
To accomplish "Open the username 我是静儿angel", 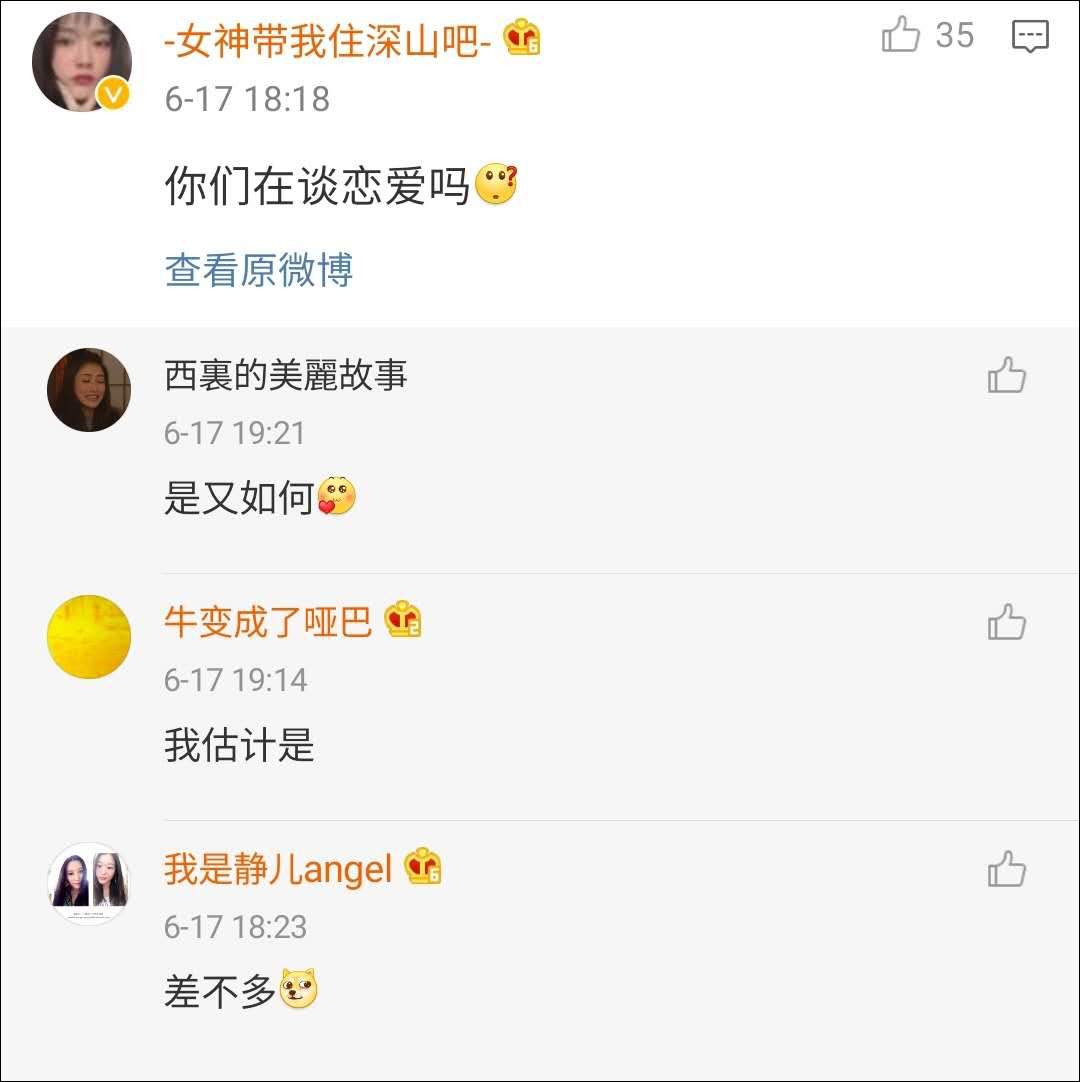I will click(278, 868).
